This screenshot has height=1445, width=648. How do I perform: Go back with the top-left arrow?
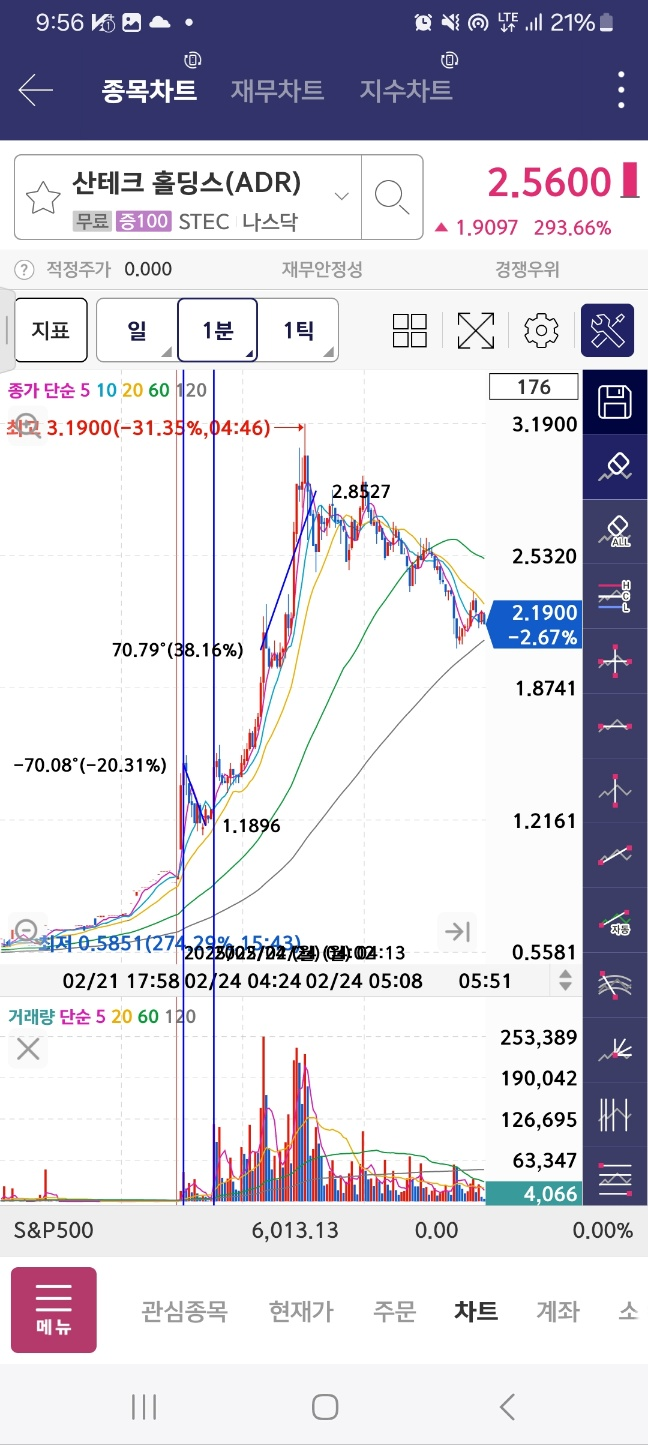(36, 91)
